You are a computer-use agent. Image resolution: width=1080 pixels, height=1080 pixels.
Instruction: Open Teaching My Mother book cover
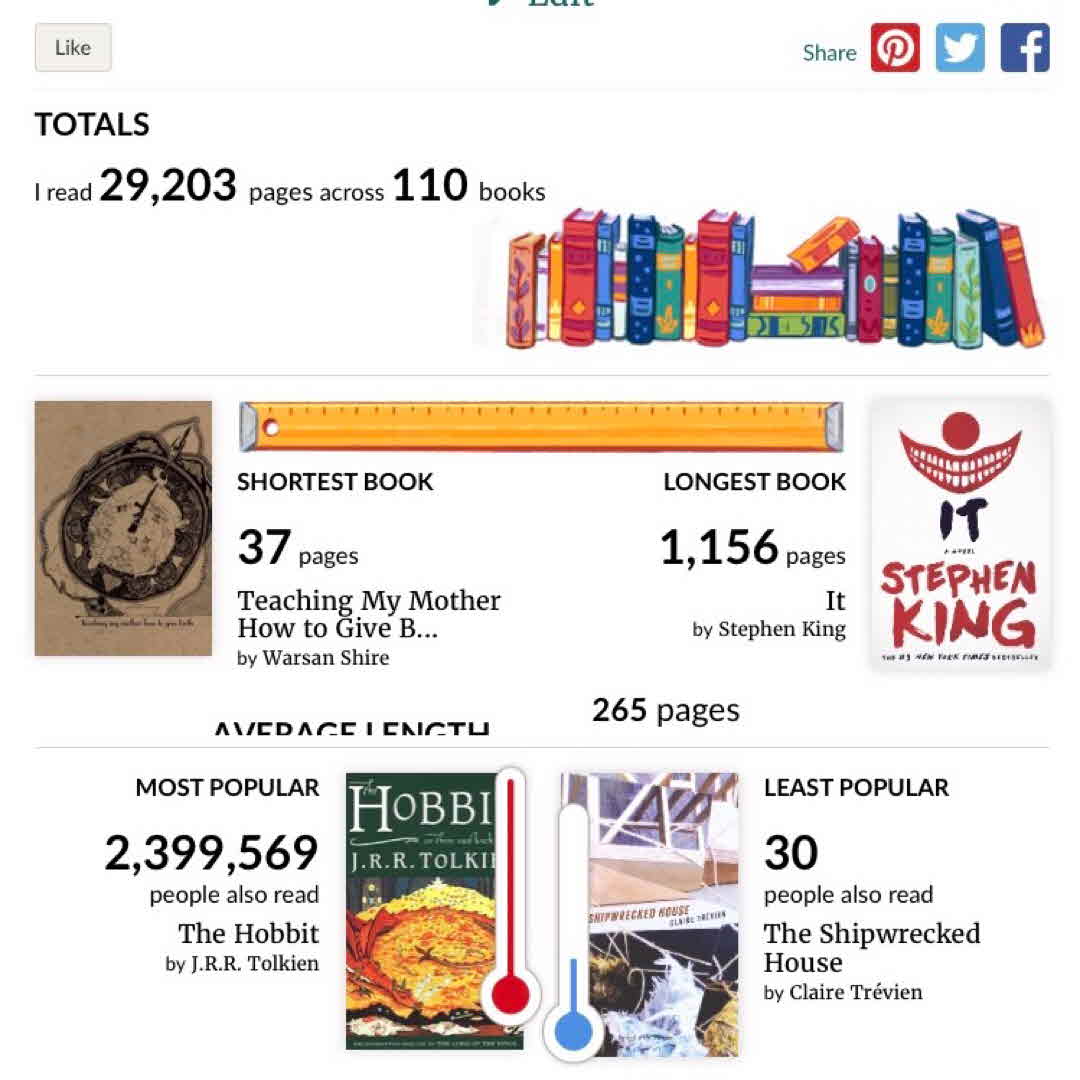(x=123, y=528)
